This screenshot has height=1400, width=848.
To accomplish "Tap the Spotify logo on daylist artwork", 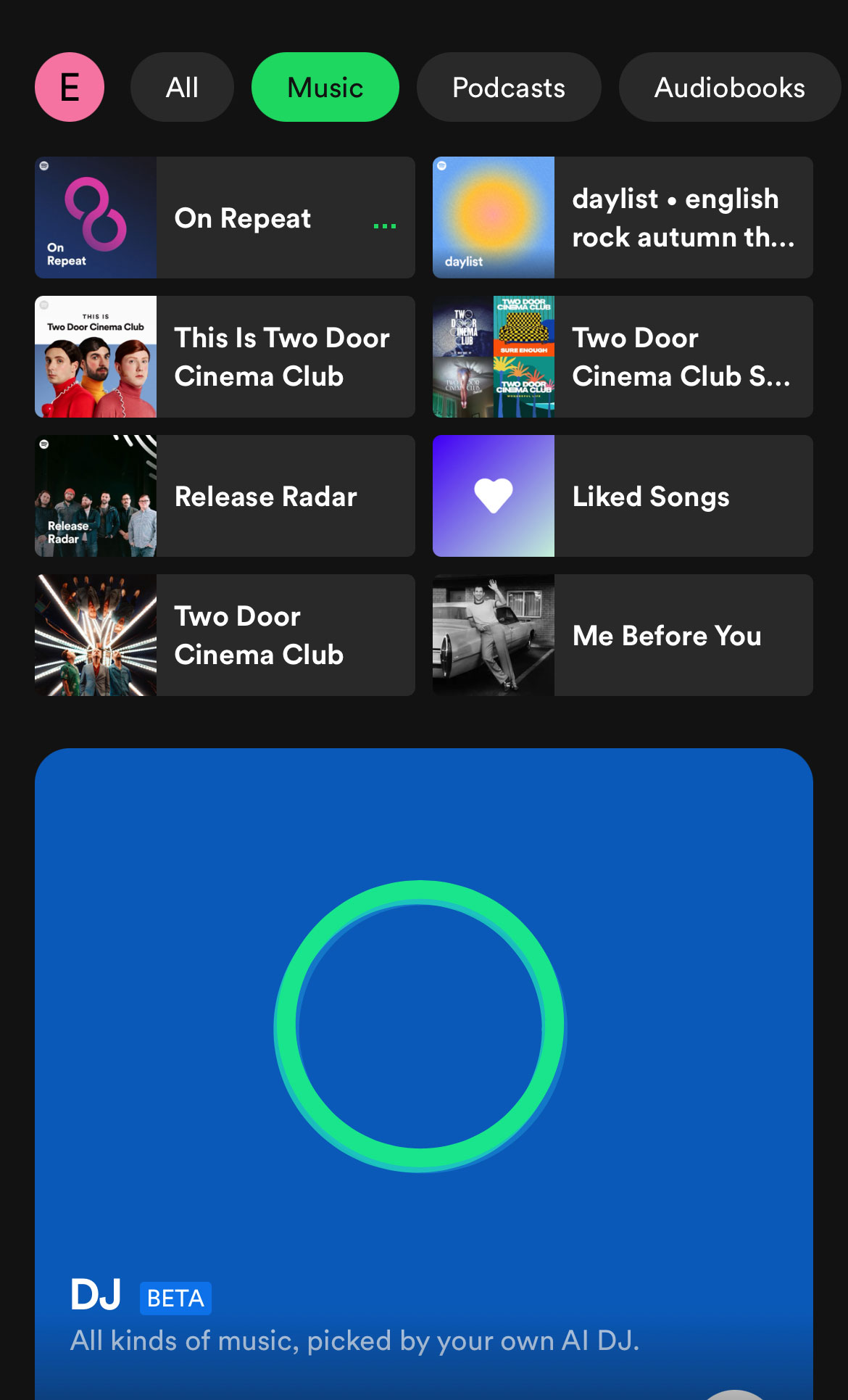I will click(443, 165).
